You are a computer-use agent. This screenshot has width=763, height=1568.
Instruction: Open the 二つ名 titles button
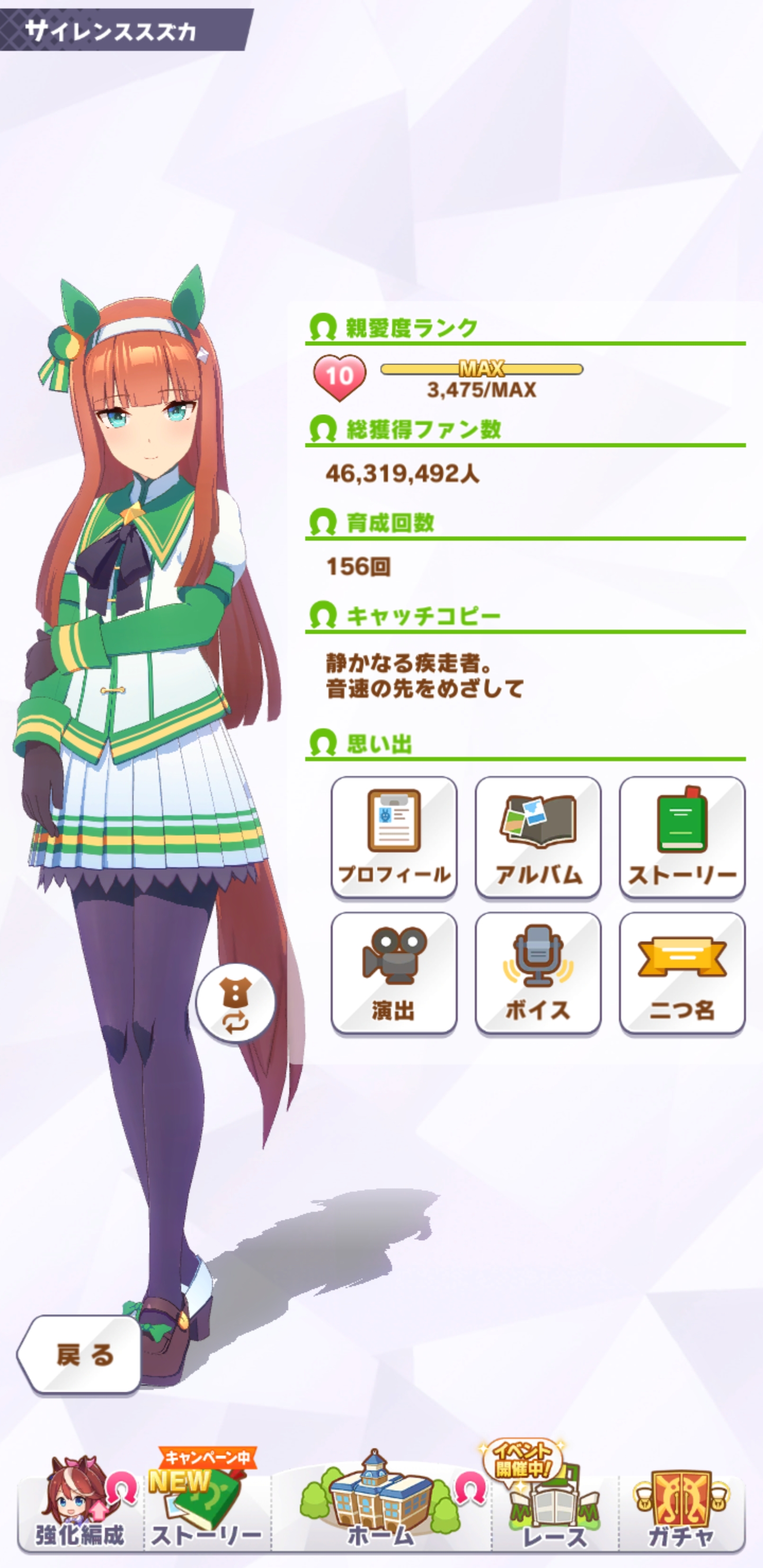click(682, 972)
